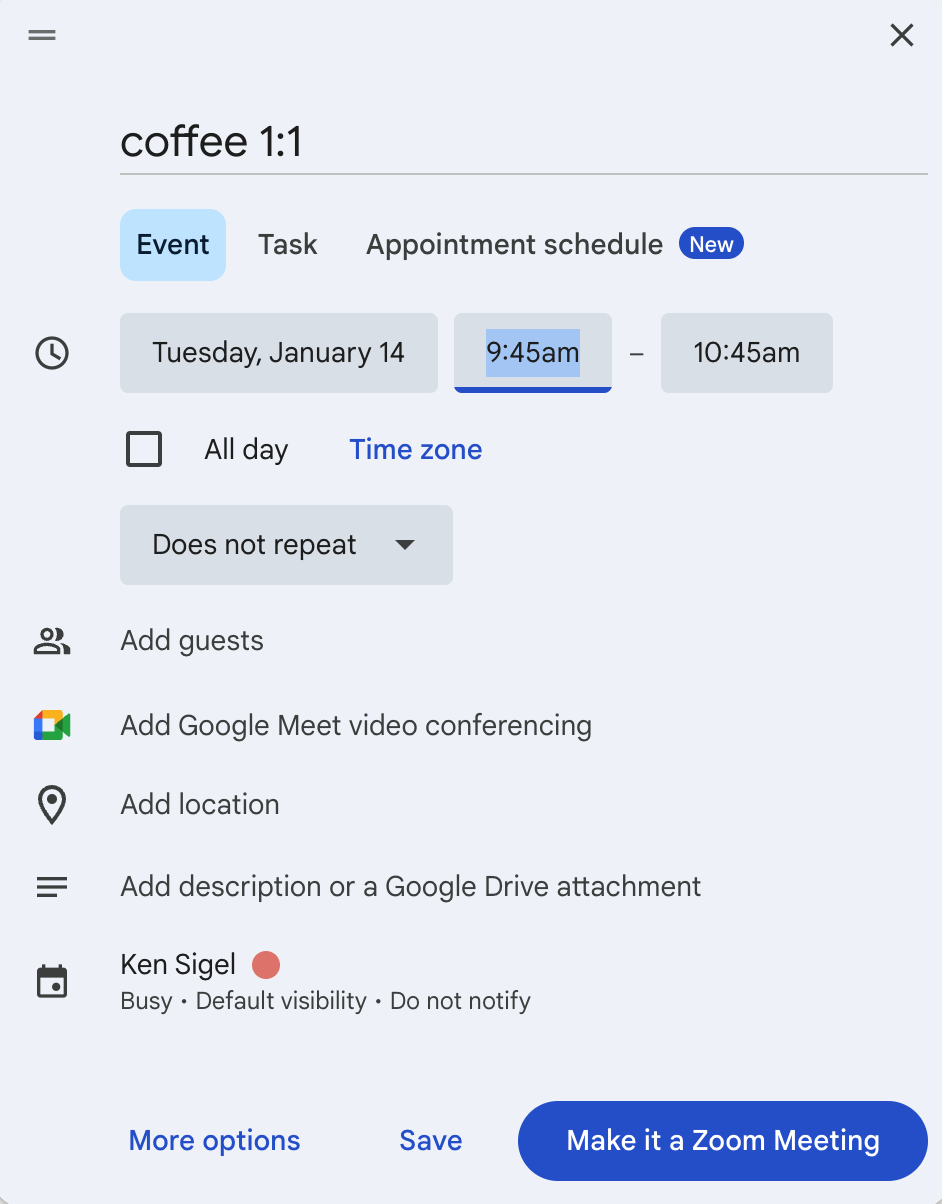Select the Appointment schedule tab
Viewport: 942px width, 1204px height.
point(514,245)
